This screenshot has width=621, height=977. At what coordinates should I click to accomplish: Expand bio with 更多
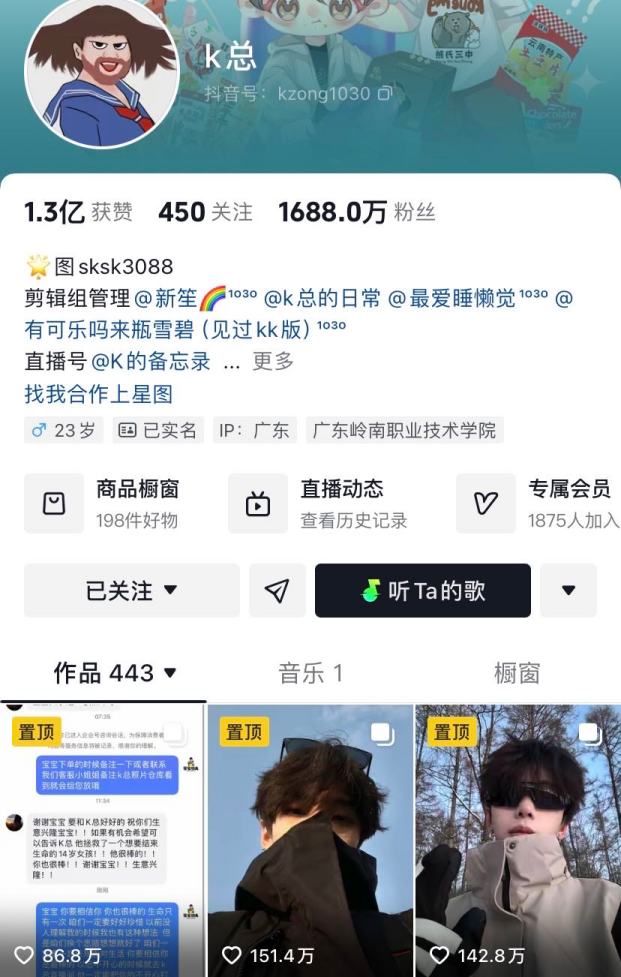272,362
